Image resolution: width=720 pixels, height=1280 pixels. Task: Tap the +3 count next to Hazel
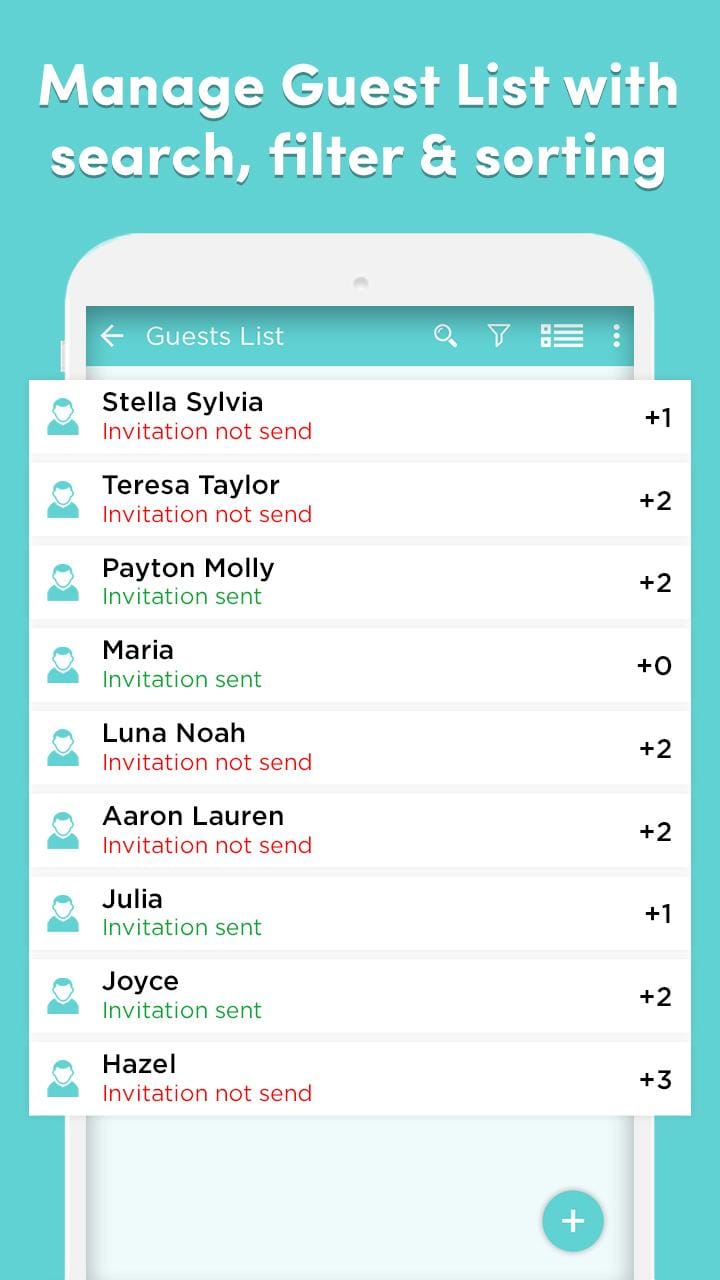[x=655, y=1079]
